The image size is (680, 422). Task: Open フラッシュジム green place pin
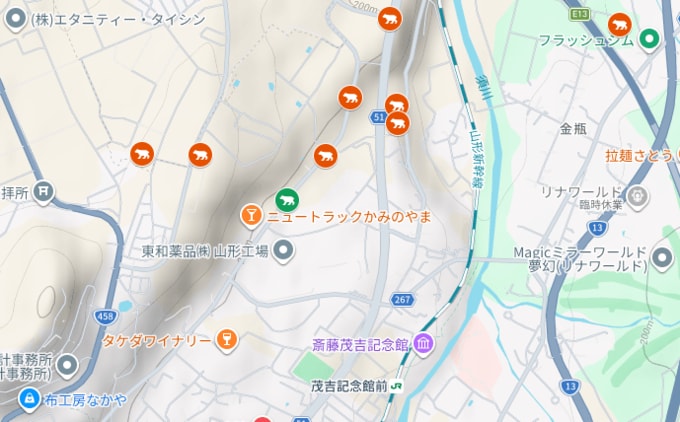tap(649, 40)
